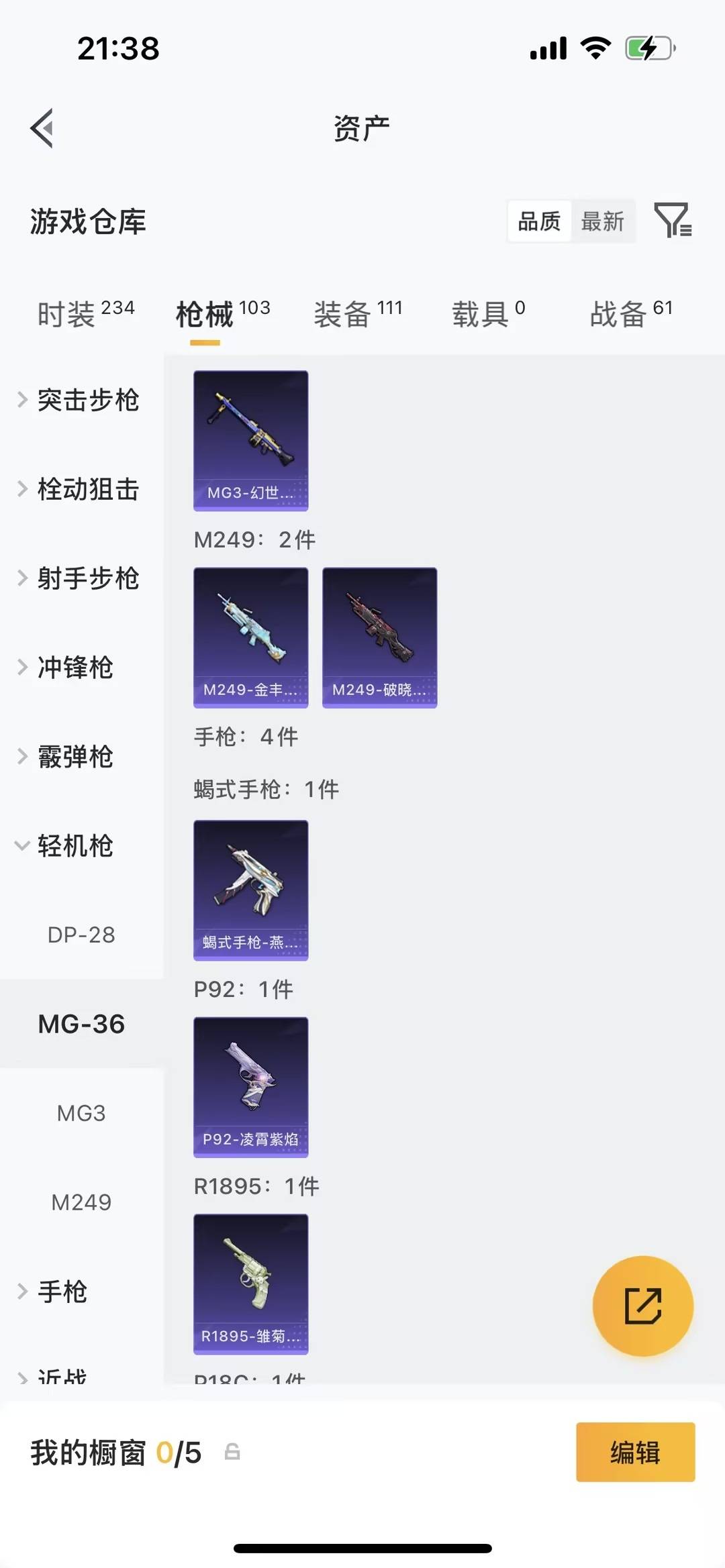Open the M249-金丰 weapon thumbnail

[250, 637]
